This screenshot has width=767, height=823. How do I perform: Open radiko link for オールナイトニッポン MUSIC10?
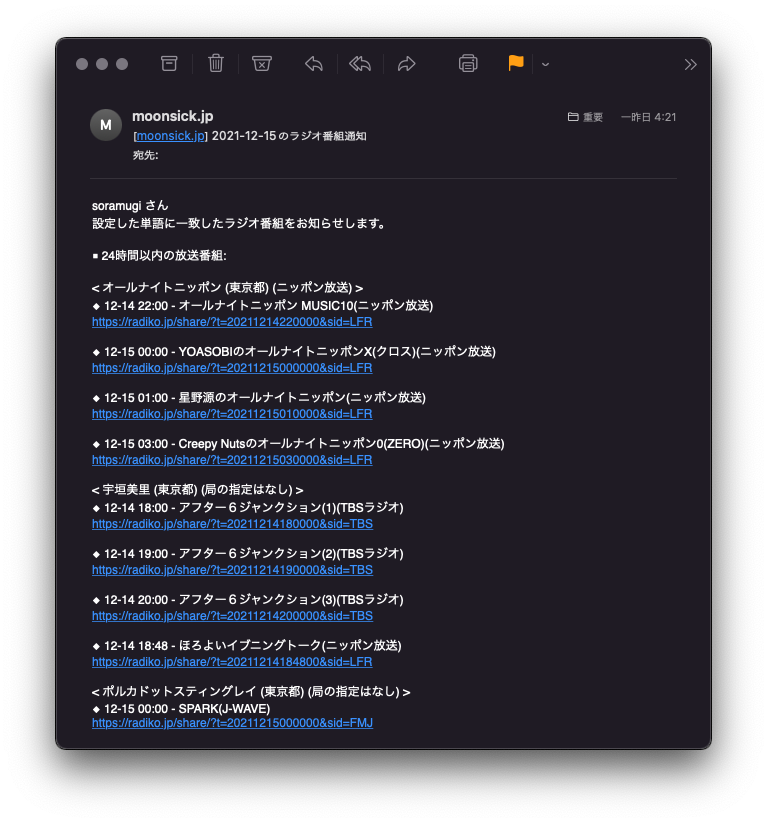tap(232, 322)
